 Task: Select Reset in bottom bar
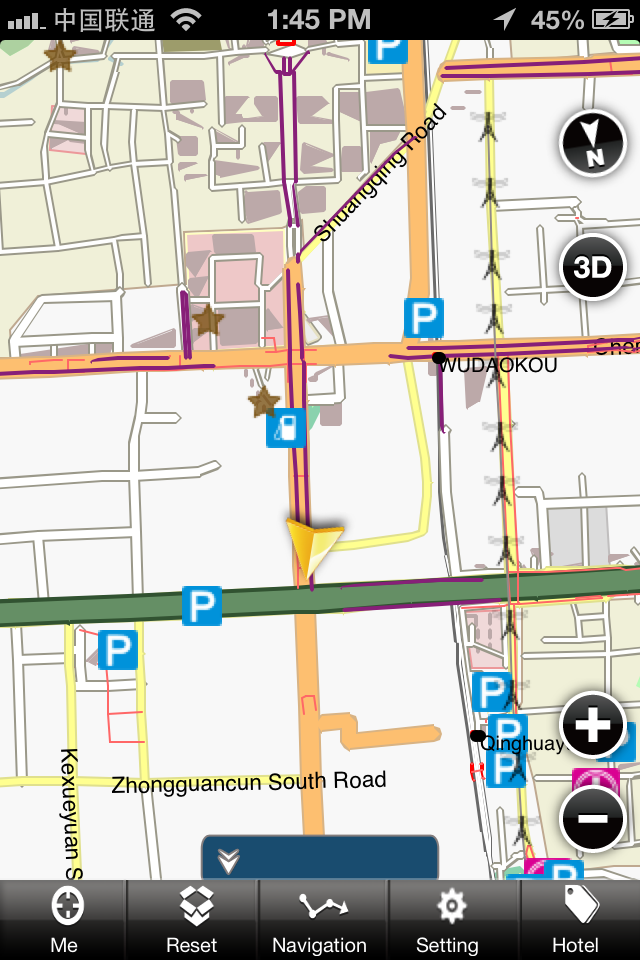coord(192,920)
